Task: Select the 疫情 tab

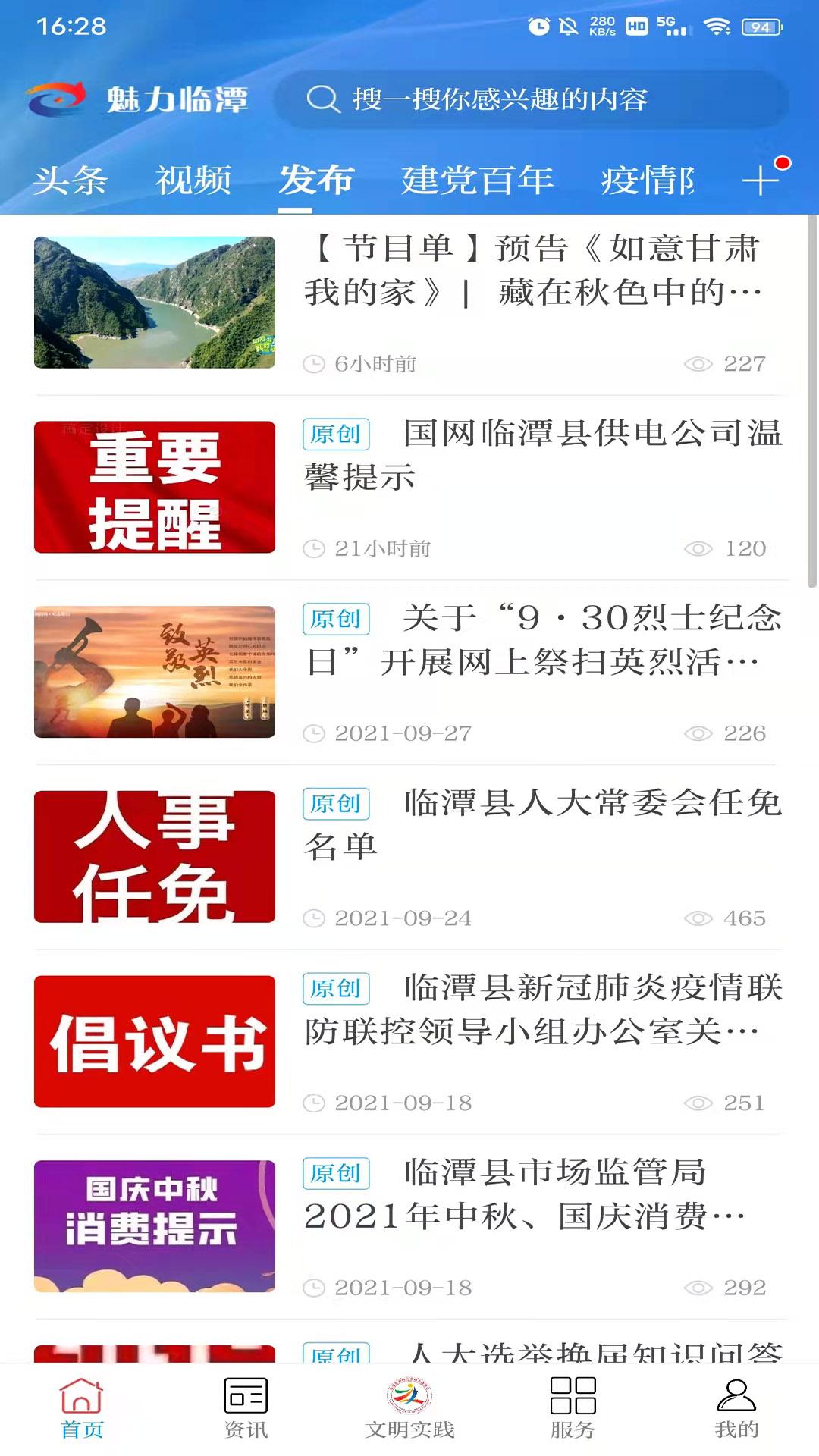Action: point(647,180)
